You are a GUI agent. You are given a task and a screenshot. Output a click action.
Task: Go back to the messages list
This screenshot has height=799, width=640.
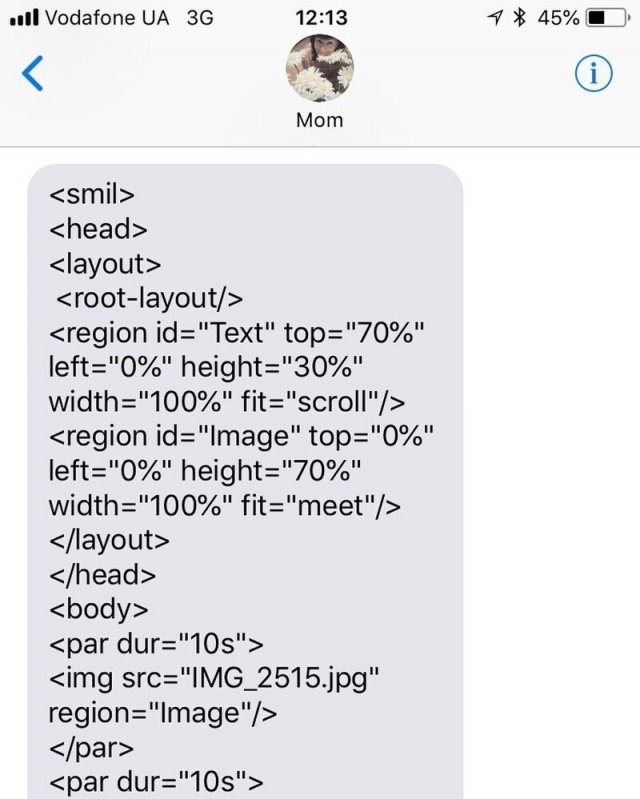[33, 73]
